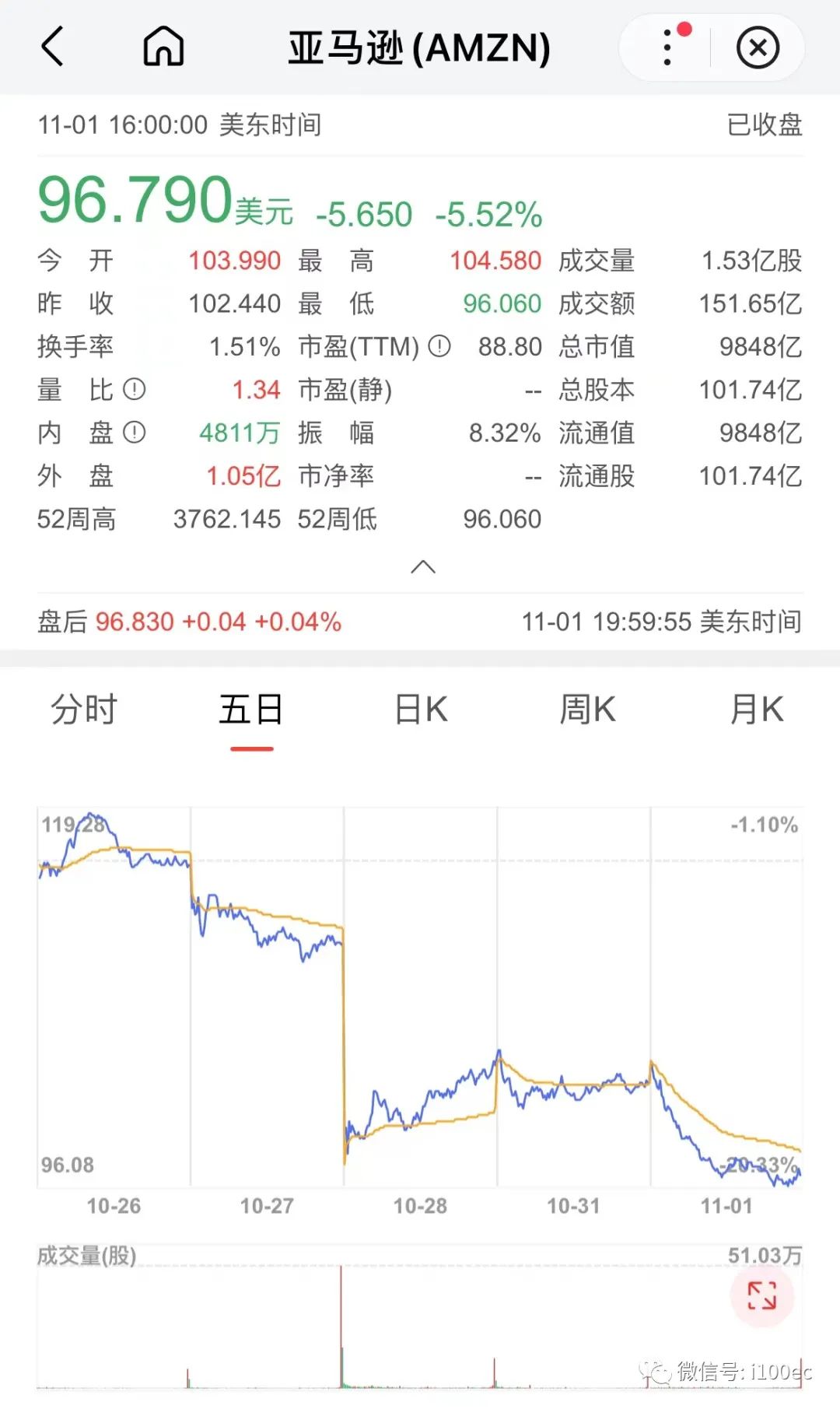Select the 五日 chart tab

[251, 710]
